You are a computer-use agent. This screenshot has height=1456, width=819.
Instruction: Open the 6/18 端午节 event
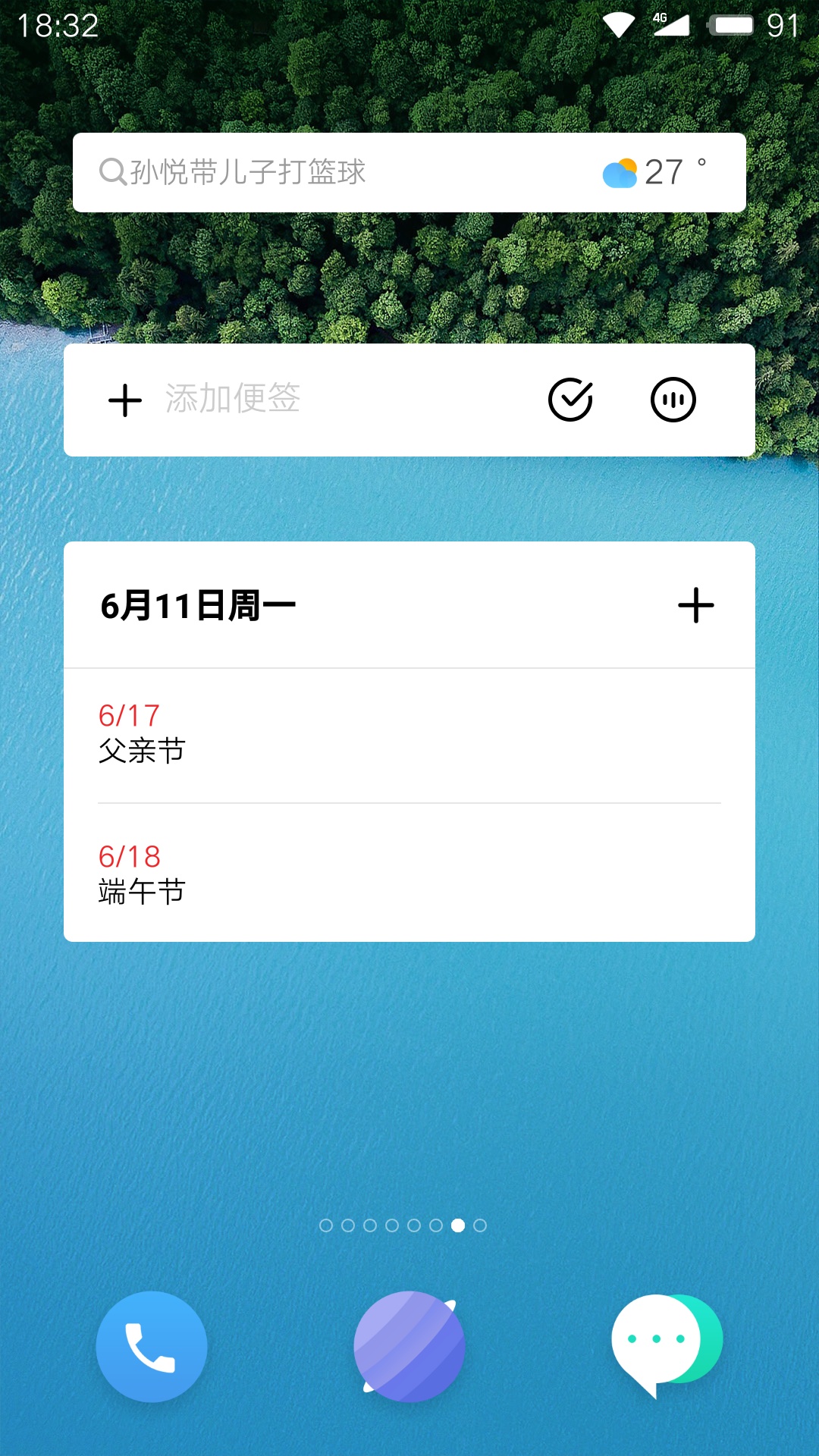tap(409, 873)
